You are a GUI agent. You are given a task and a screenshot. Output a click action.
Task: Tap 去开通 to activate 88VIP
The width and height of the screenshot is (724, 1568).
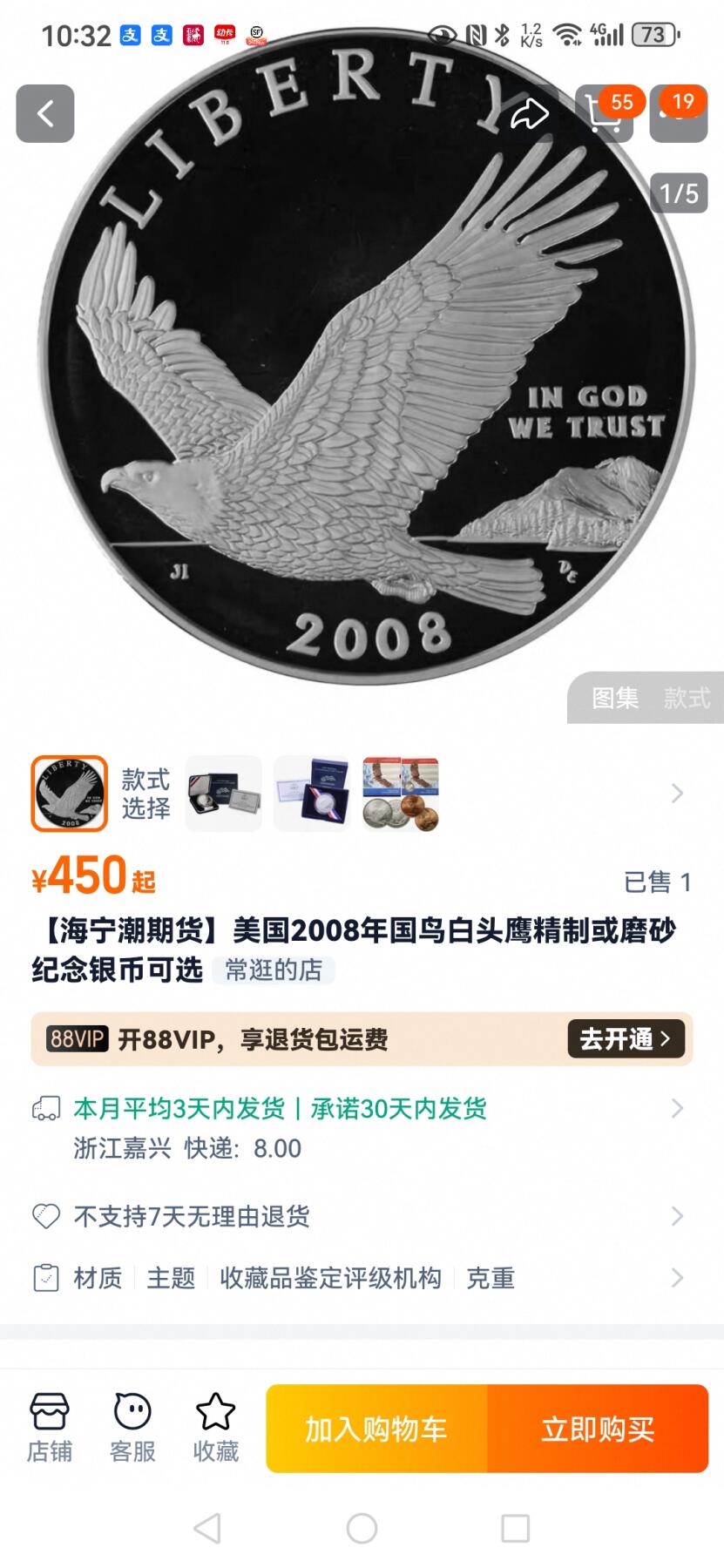625,1038
